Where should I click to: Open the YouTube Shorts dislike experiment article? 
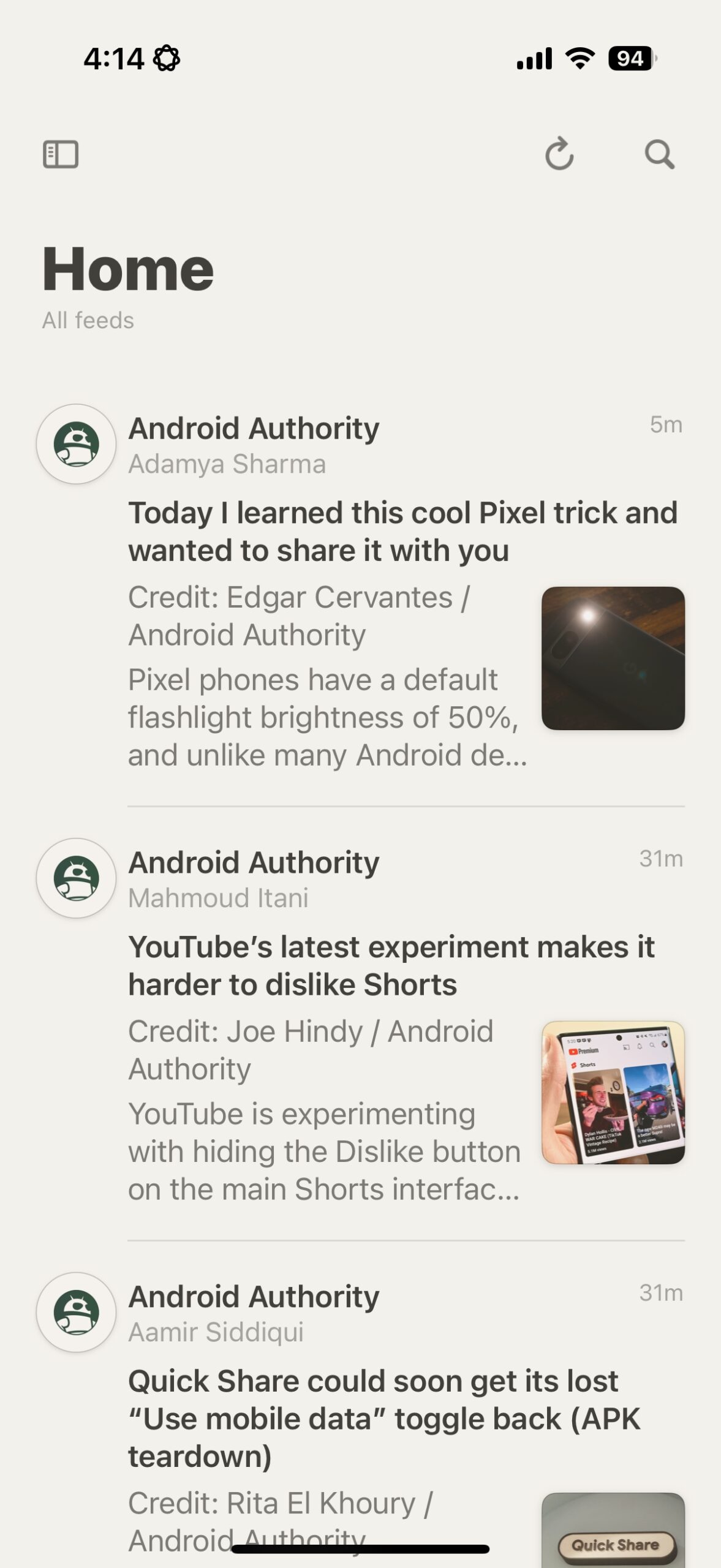(391, 966)
